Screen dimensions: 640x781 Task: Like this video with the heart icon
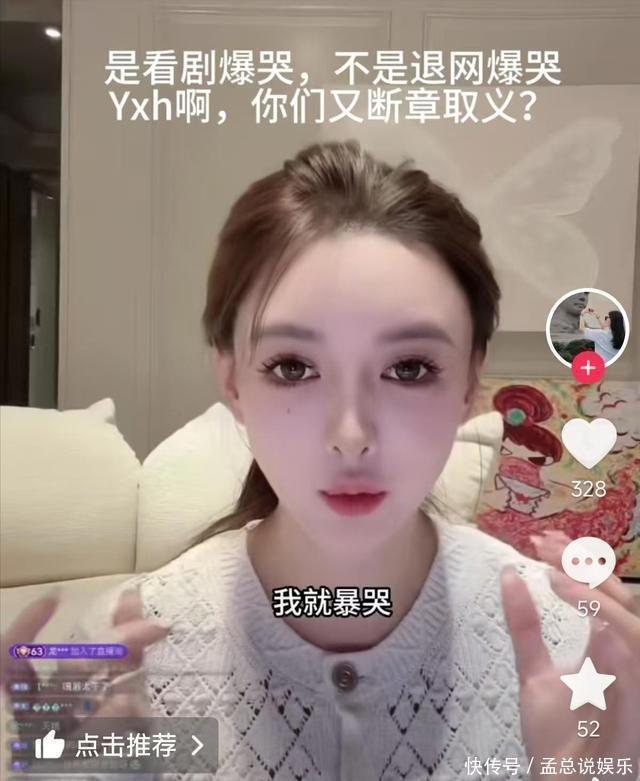[588, 444]
